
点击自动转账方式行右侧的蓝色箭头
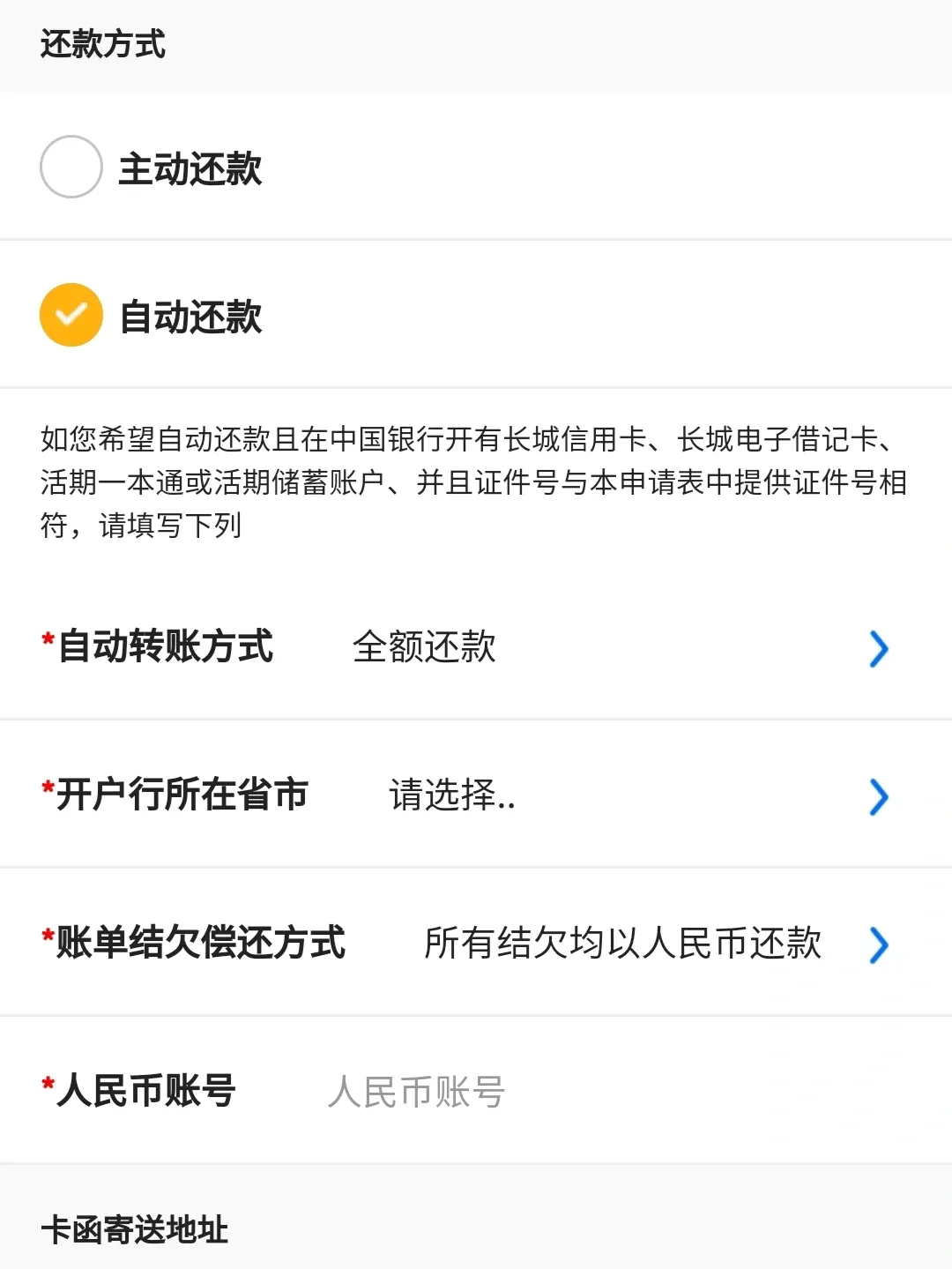878,650
